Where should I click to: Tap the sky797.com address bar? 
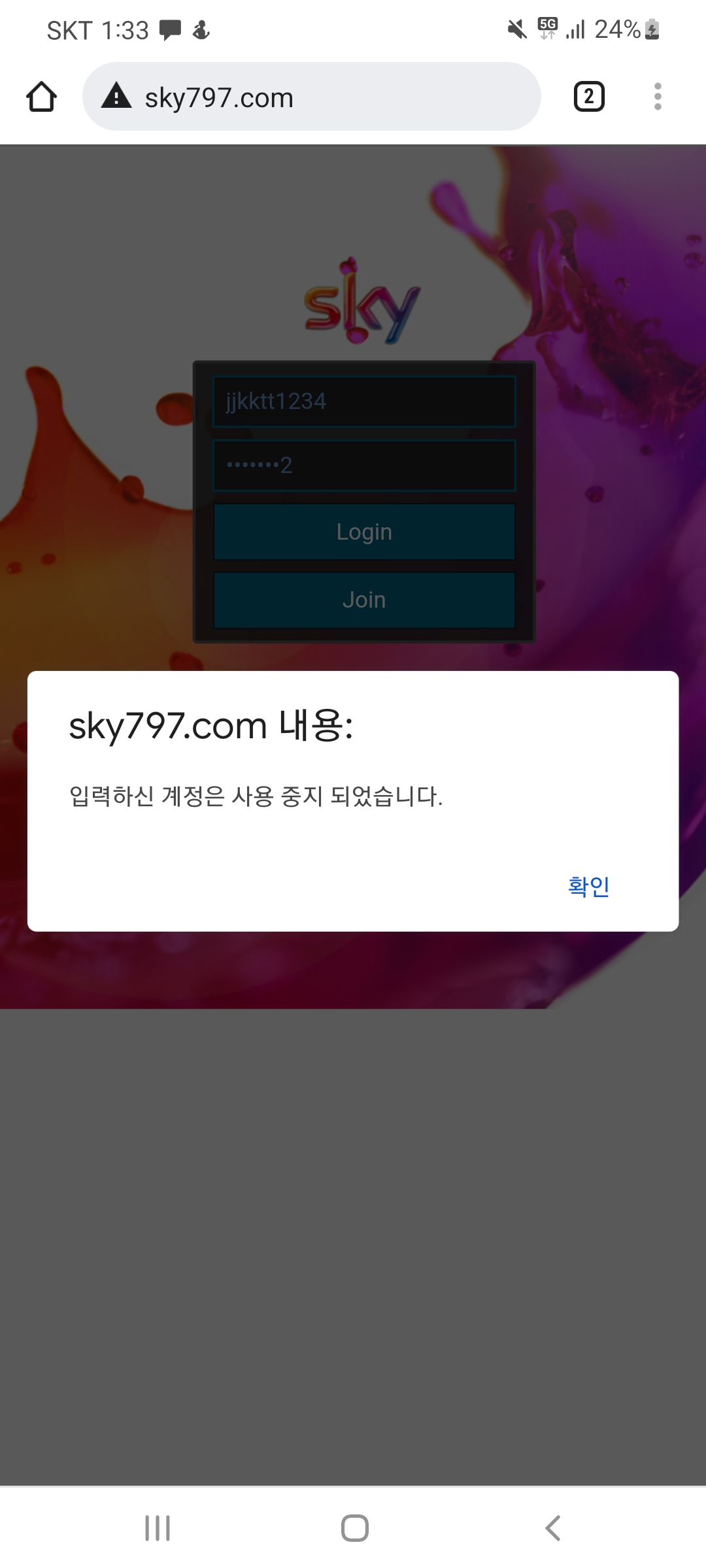click(x=312, y=97)
